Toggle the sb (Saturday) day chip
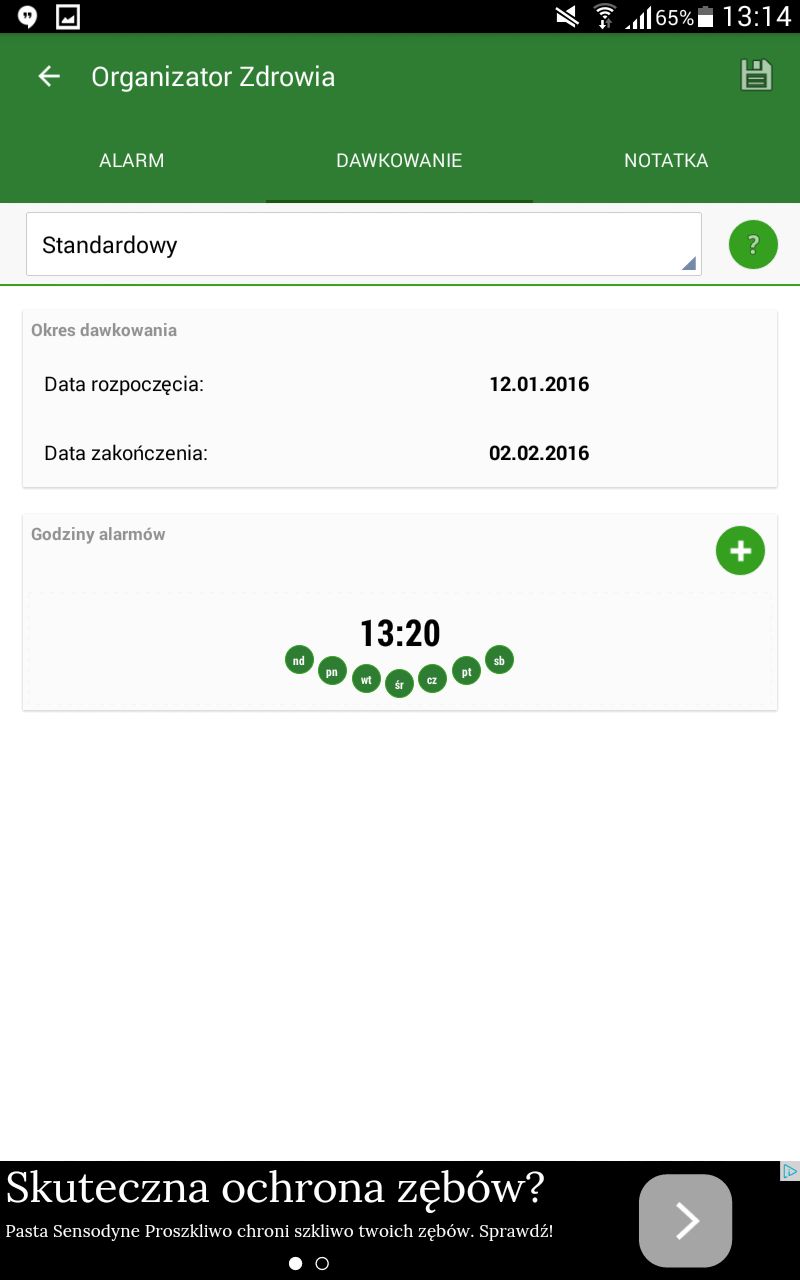 (499, 660)
